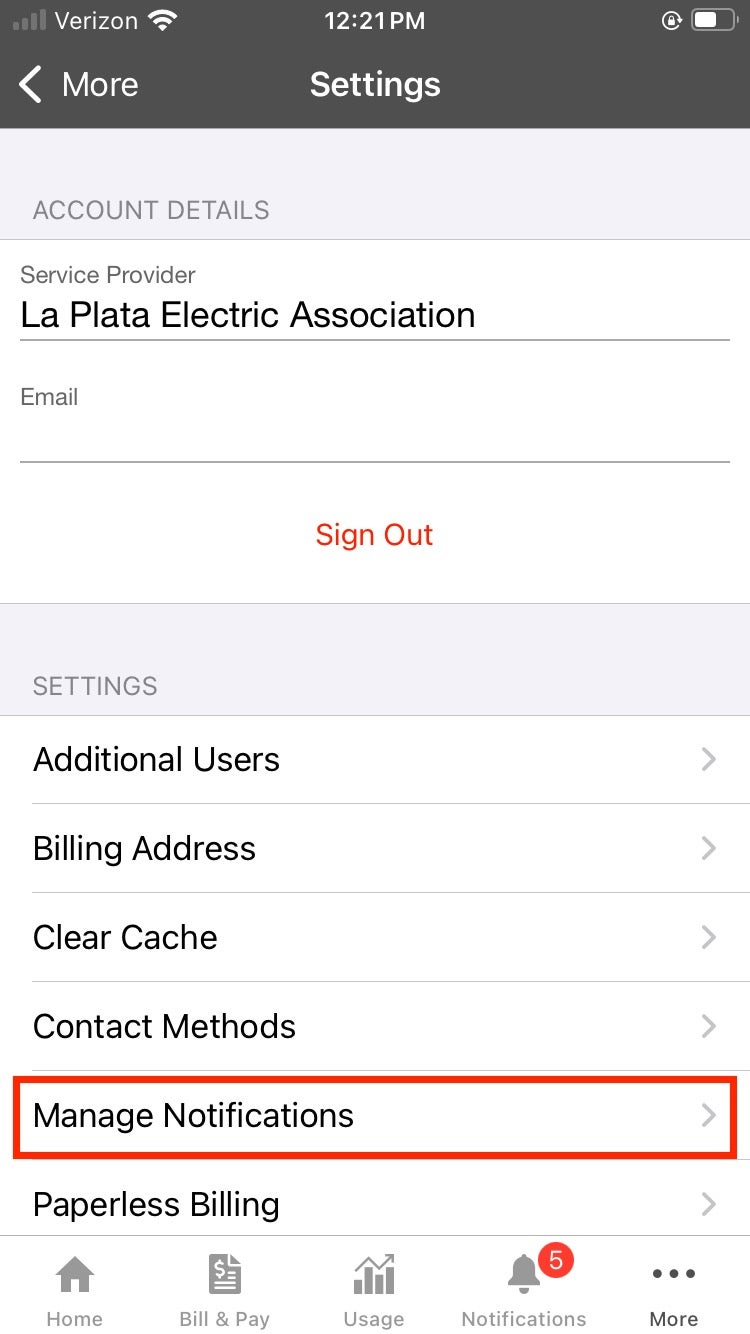Switch to the Home tab

pyautogui.click(x=75, y=1290)
